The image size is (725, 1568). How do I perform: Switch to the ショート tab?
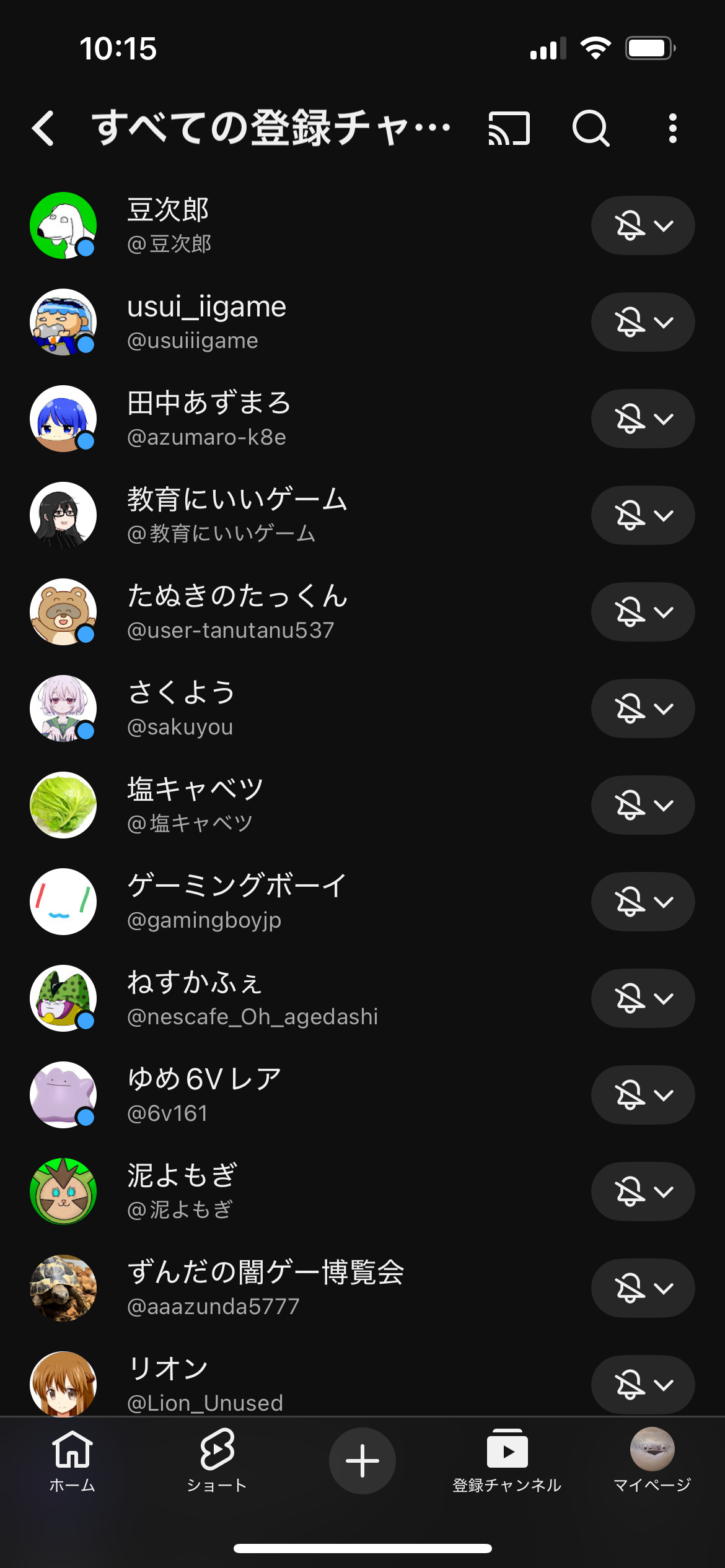(x=217, y=1460)
